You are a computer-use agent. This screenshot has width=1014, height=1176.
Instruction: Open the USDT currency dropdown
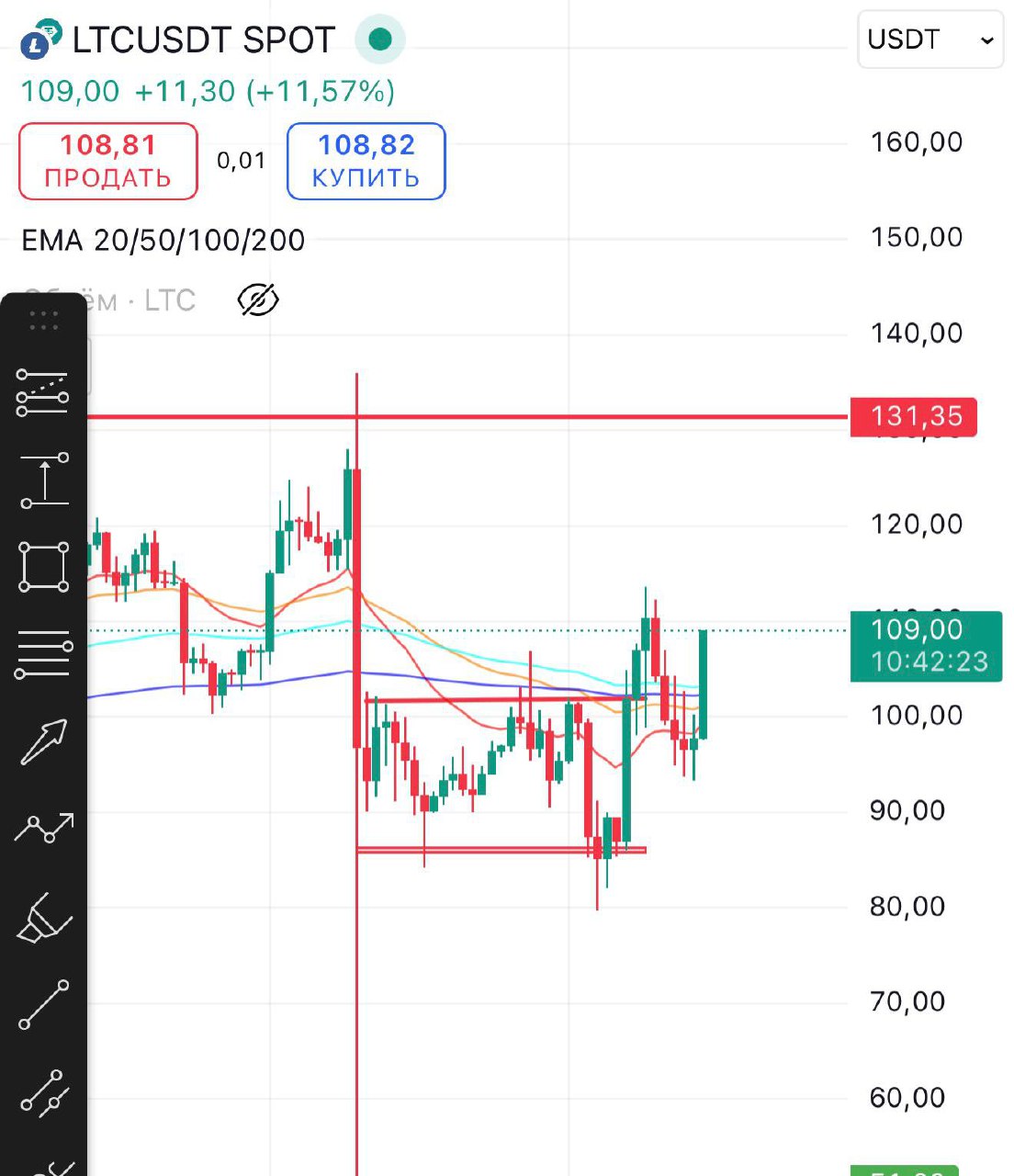pos(929,40)
